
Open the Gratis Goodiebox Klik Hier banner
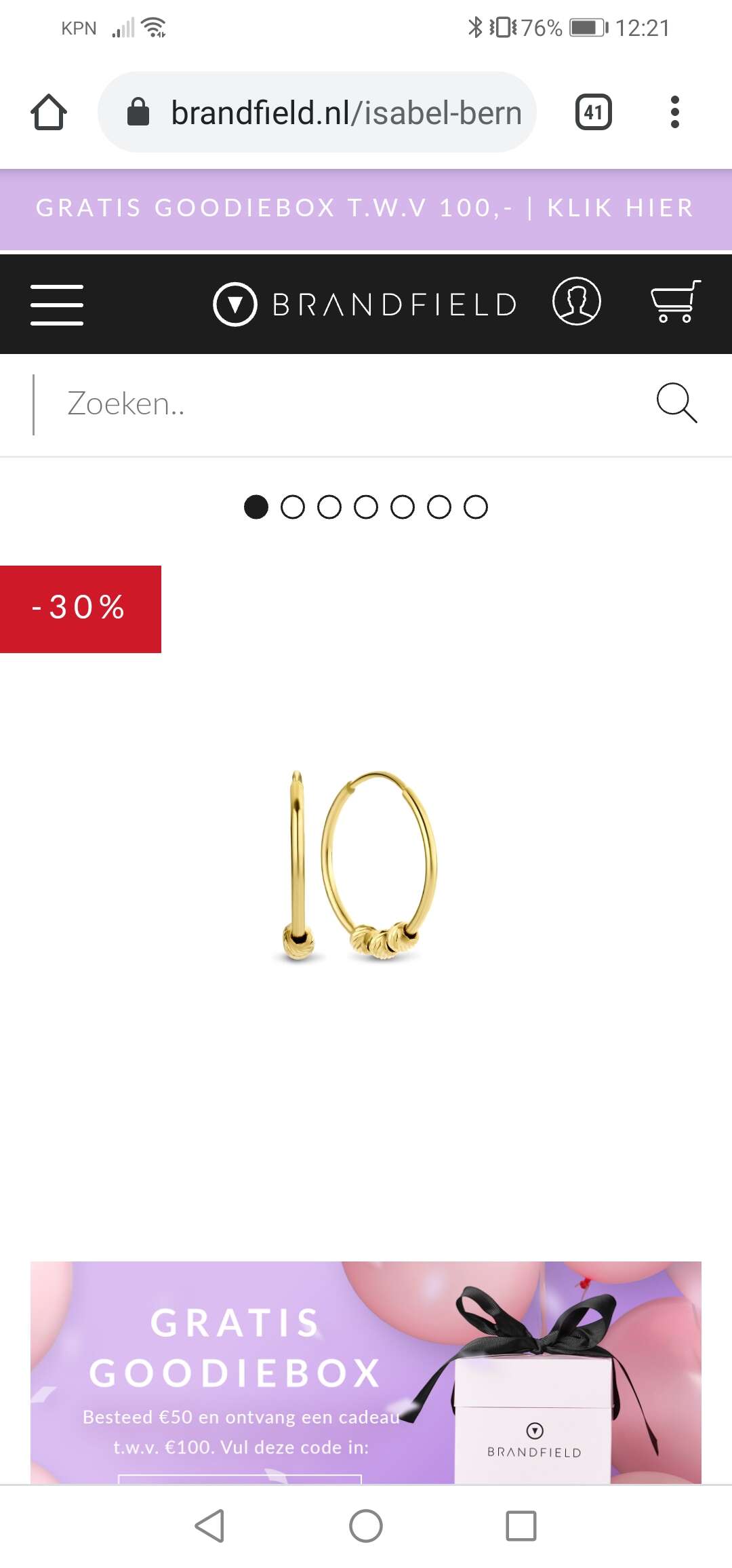pos(366,209)
